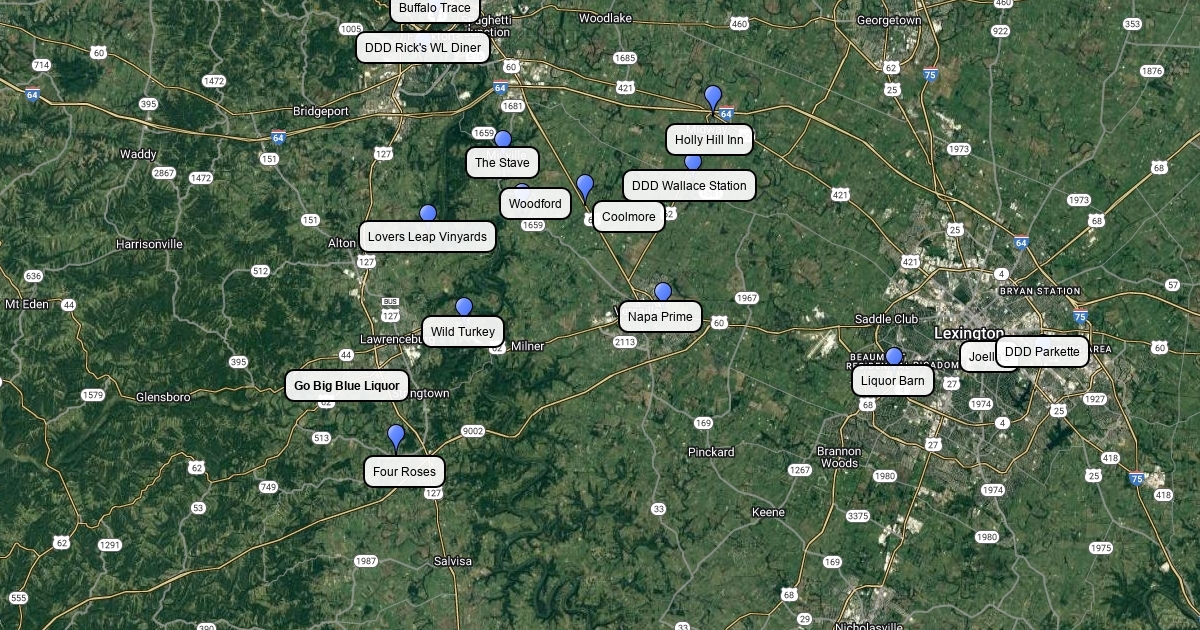The height and width of the screenshot is (630, 1200).
Task: Open DDD Wallace Station marker label
Action: tap(689, 185)
